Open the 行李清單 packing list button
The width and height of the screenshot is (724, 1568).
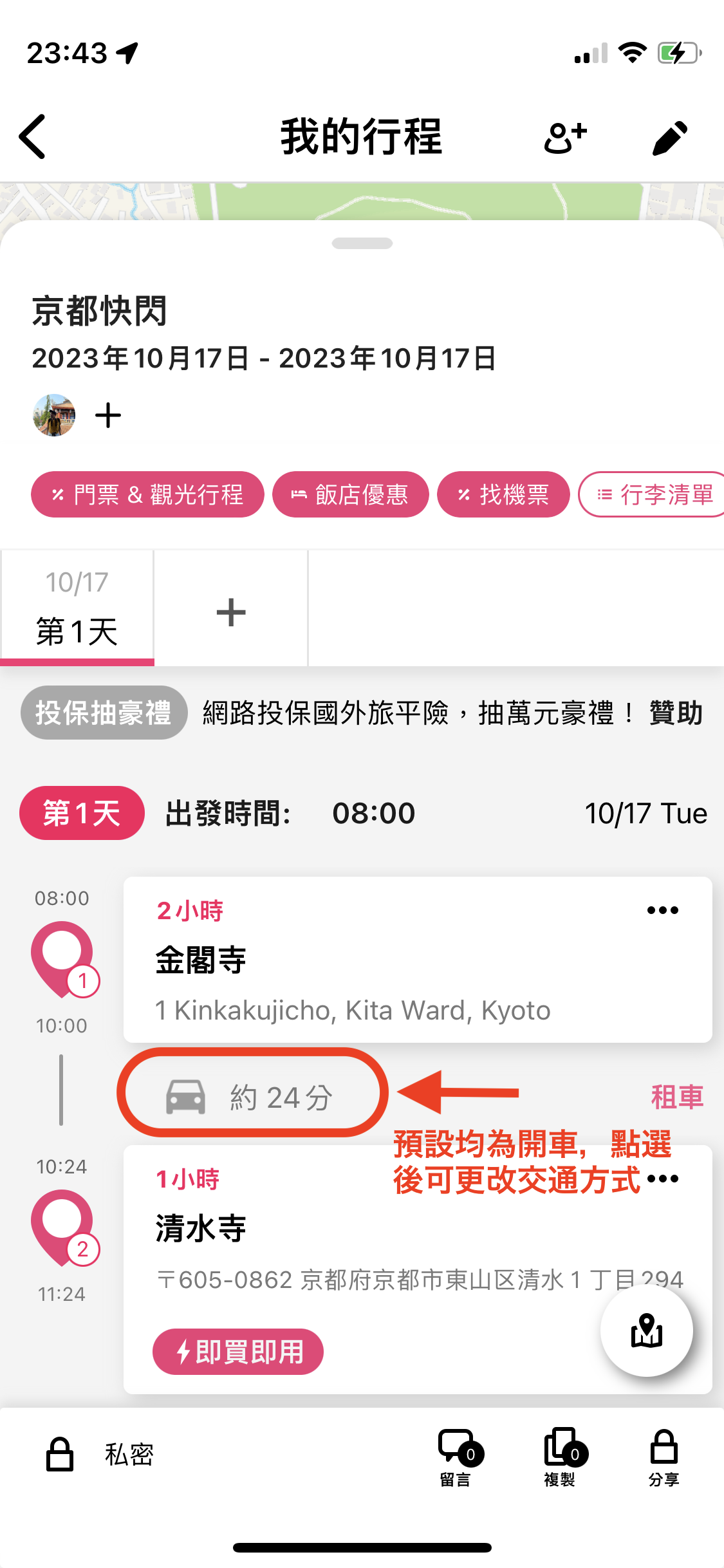coord(653,494)
